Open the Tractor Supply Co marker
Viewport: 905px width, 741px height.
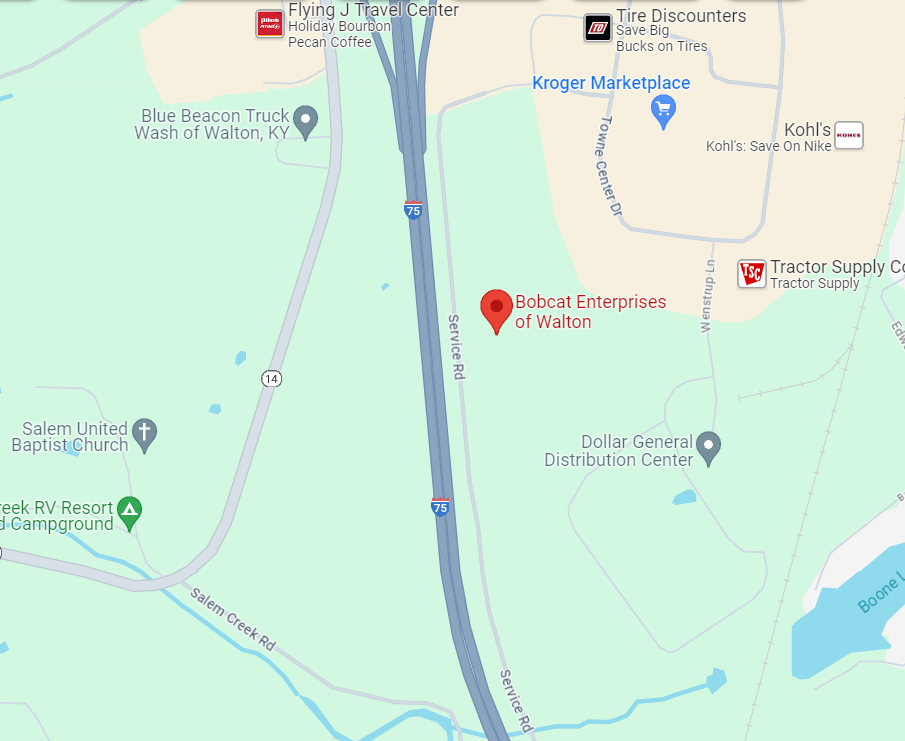752,274
